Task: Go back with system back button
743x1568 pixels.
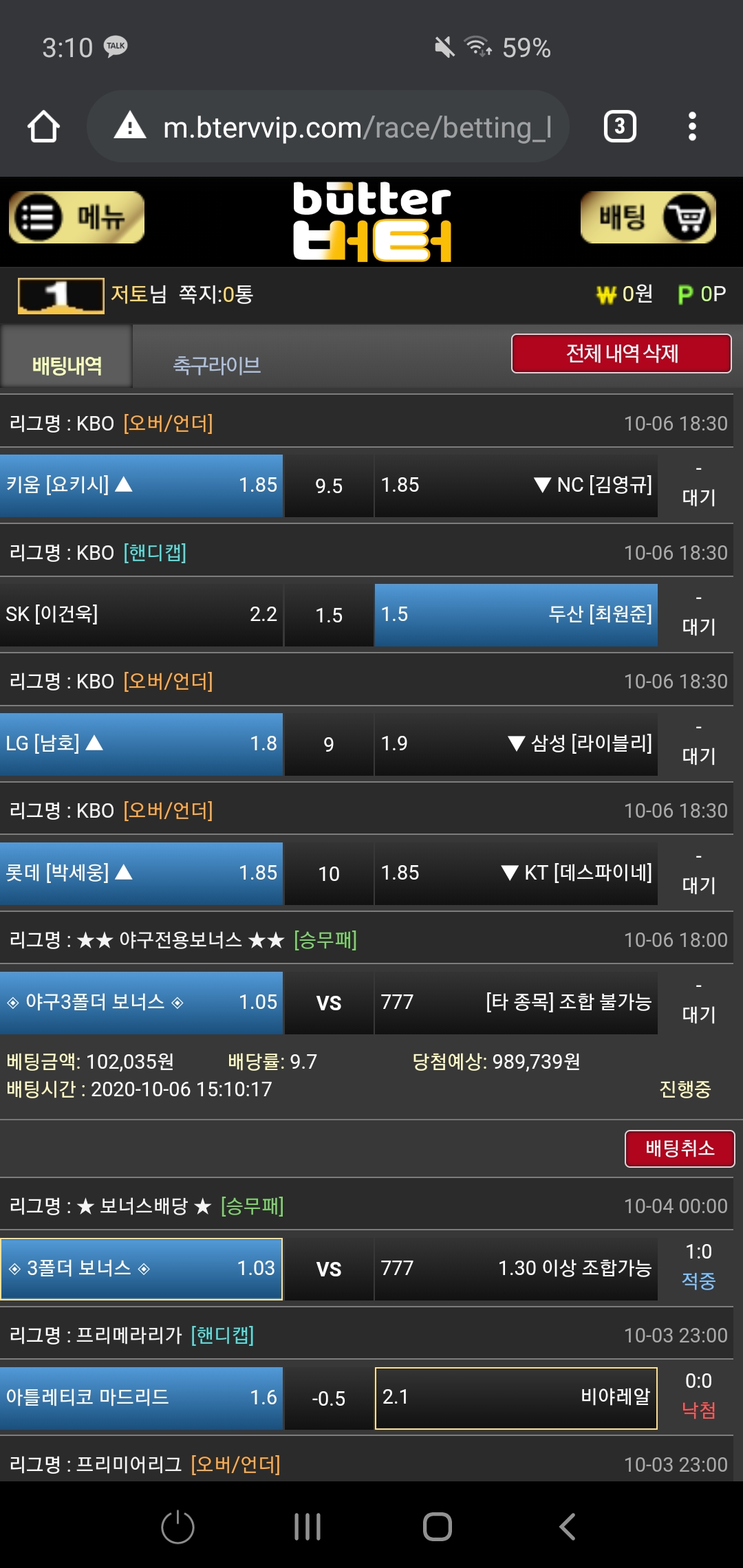Action: 567,1527
